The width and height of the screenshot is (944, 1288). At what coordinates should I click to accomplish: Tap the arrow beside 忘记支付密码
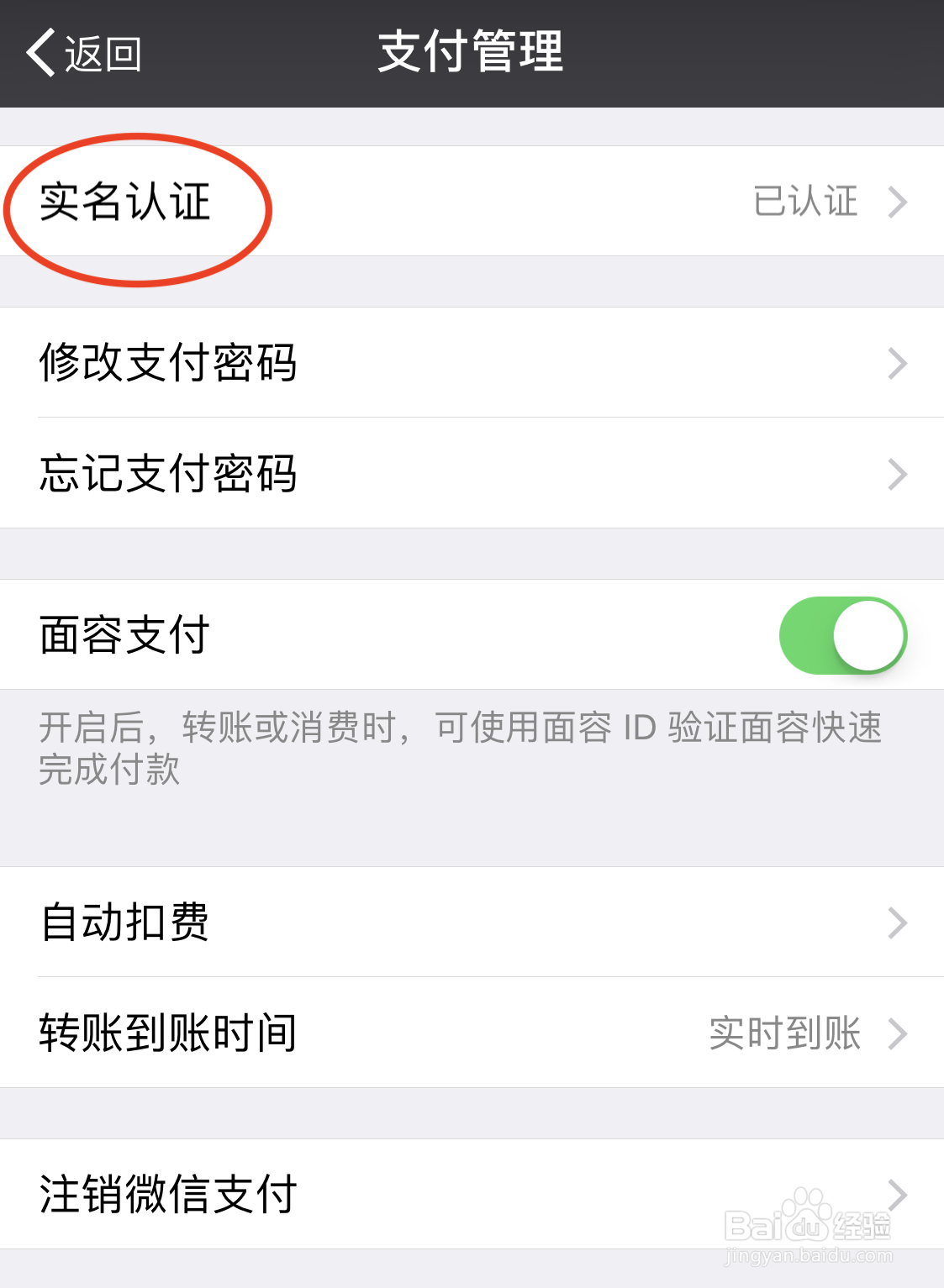901,475
